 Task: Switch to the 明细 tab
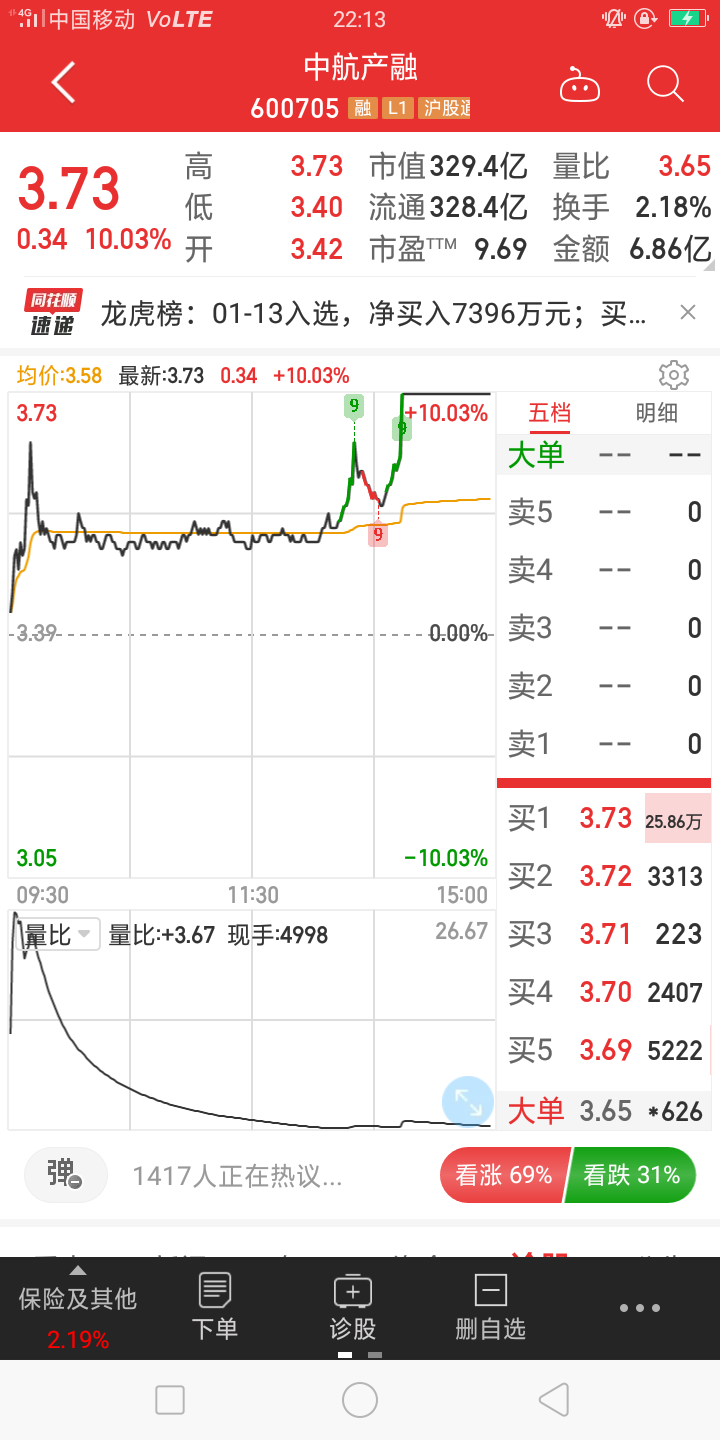point(657,413)
